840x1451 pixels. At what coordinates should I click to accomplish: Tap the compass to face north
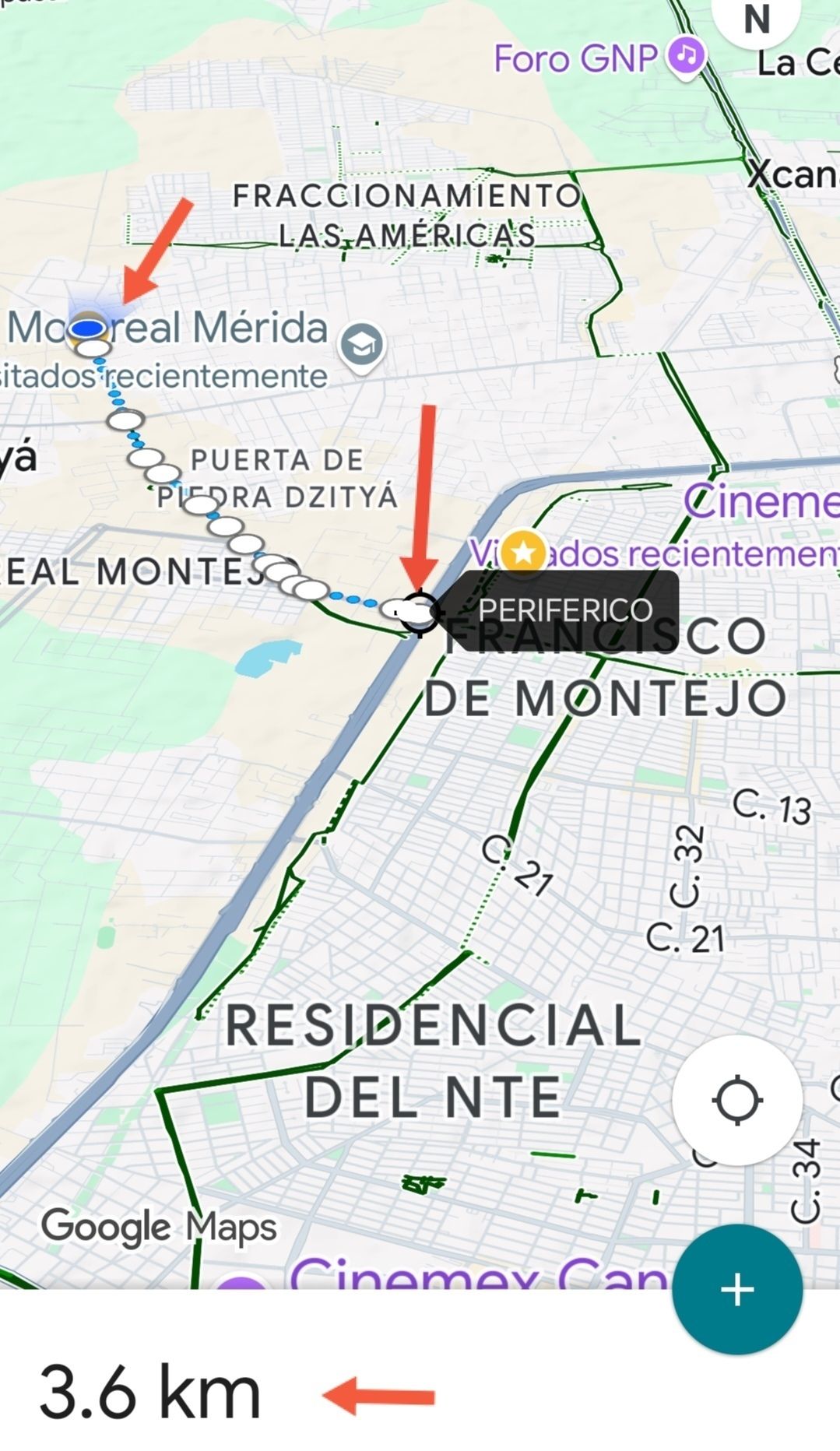tap(757, 19)
